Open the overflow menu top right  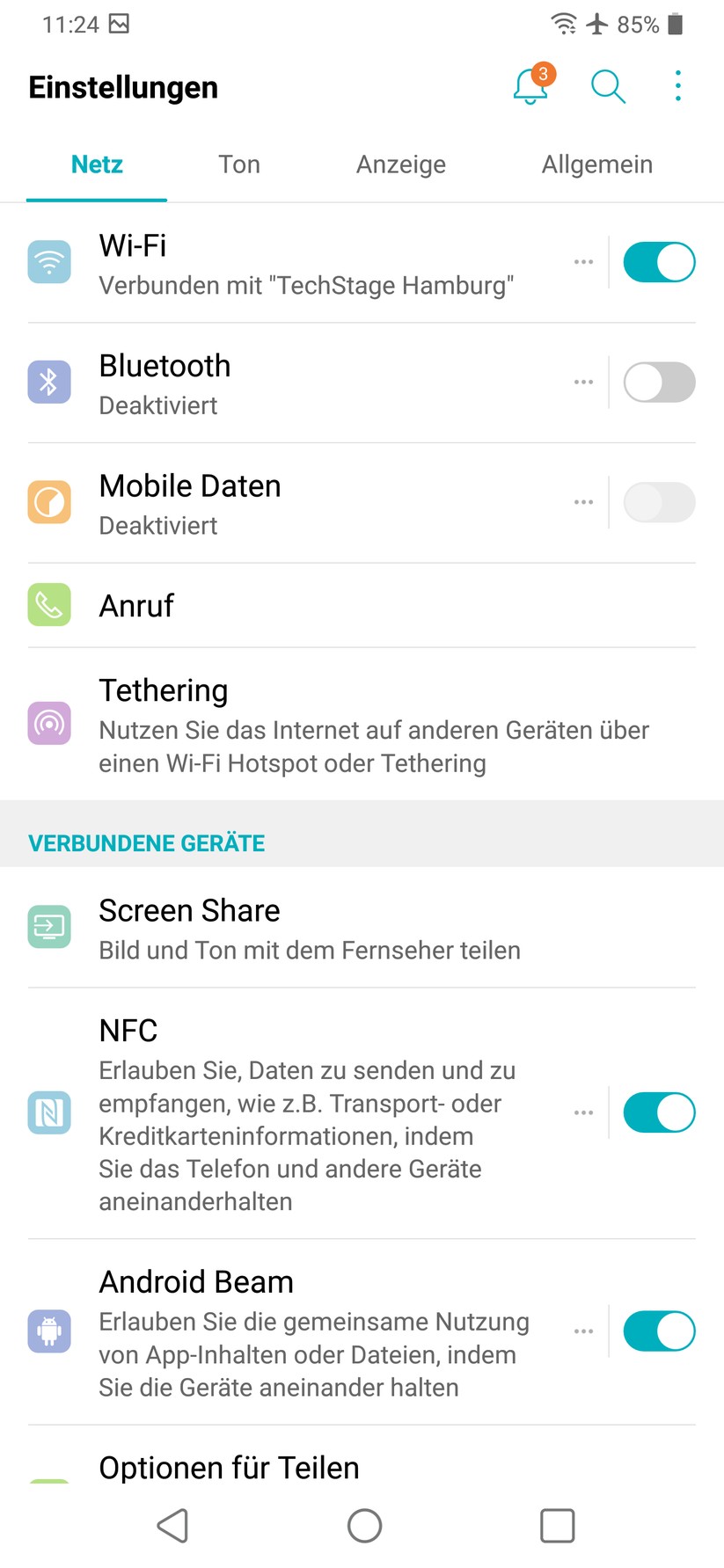[x=677, y=85]
